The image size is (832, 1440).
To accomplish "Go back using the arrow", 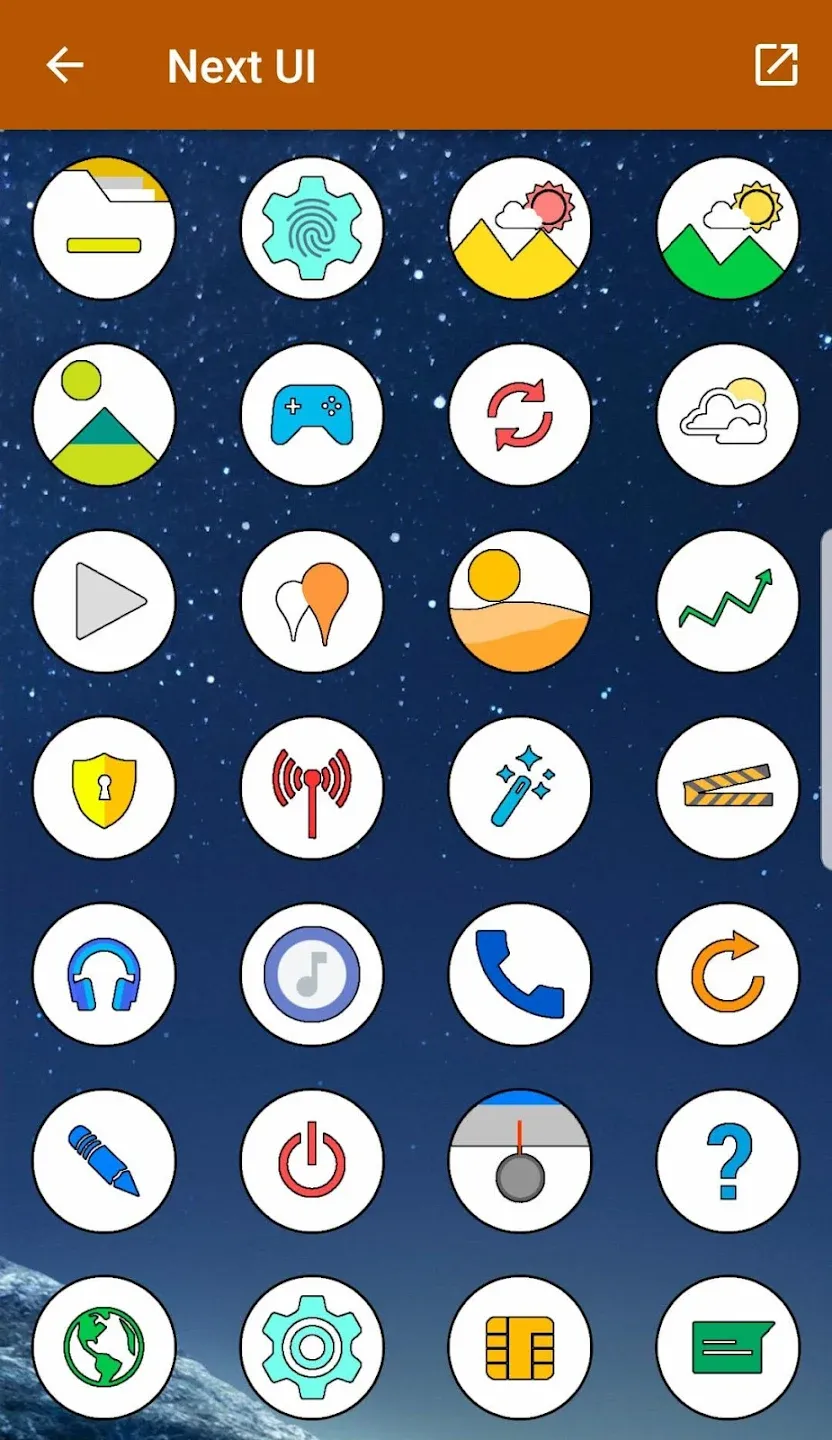I will (x=65, y=66).
